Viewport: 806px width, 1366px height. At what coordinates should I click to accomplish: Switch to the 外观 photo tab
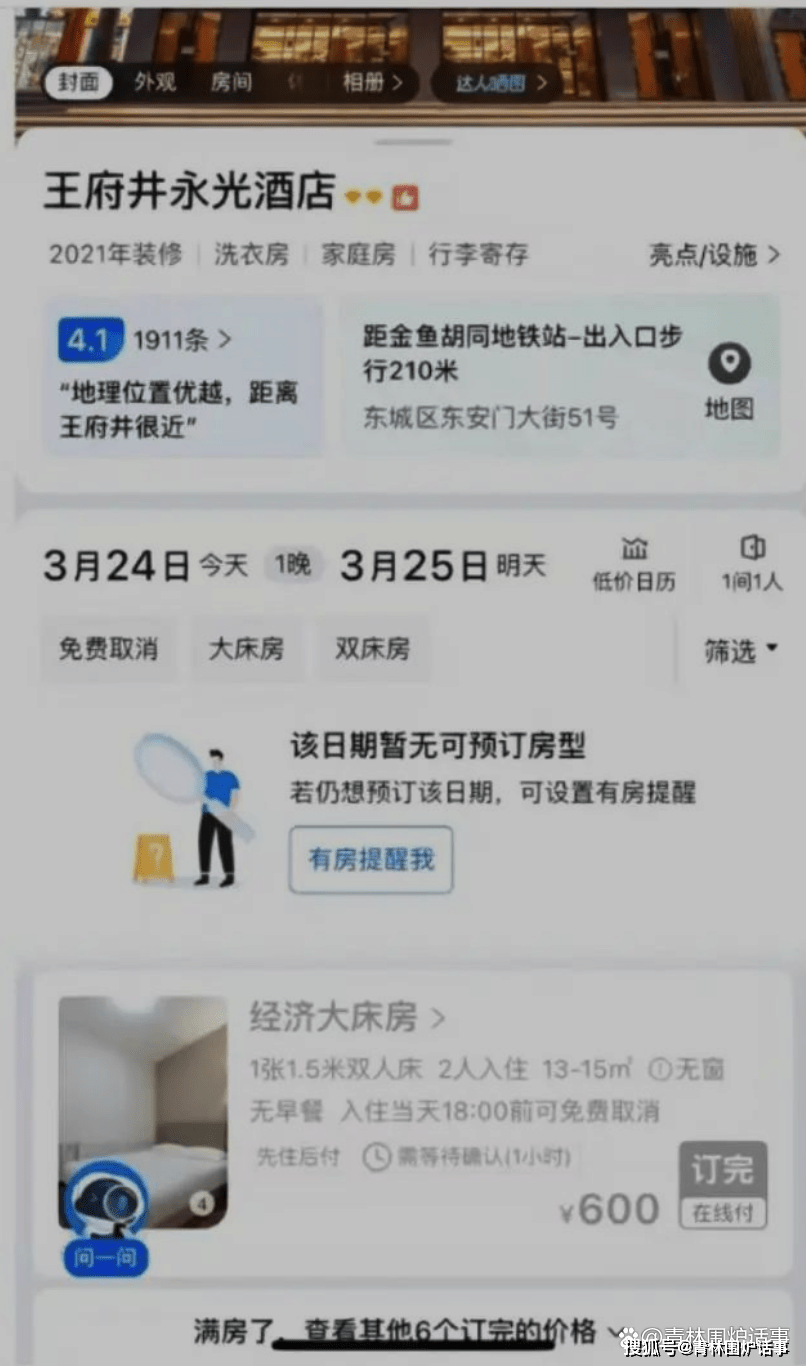pos(155,83)
